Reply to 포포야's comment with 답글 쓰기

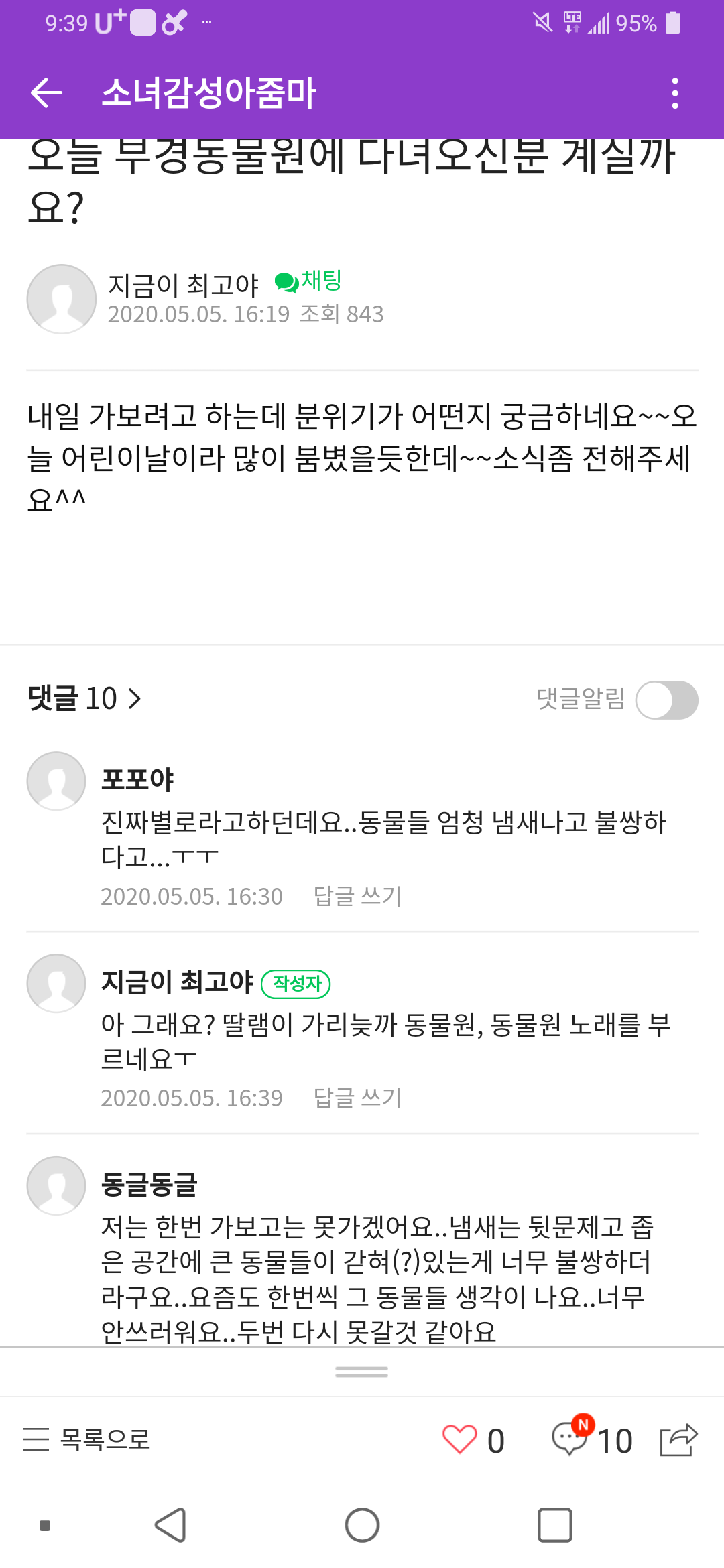(x=357, y=896)
